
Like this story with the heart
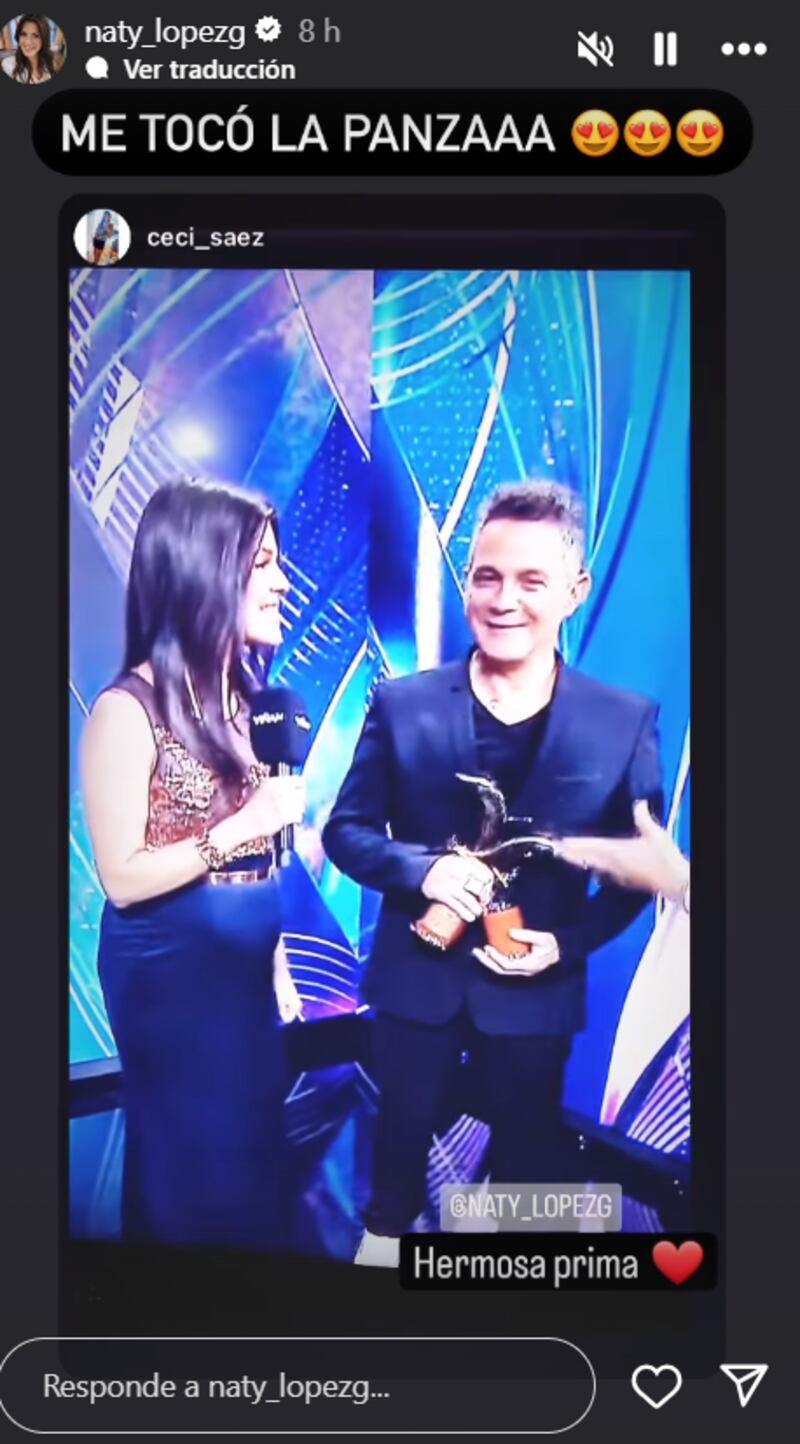click(656, 1387)
